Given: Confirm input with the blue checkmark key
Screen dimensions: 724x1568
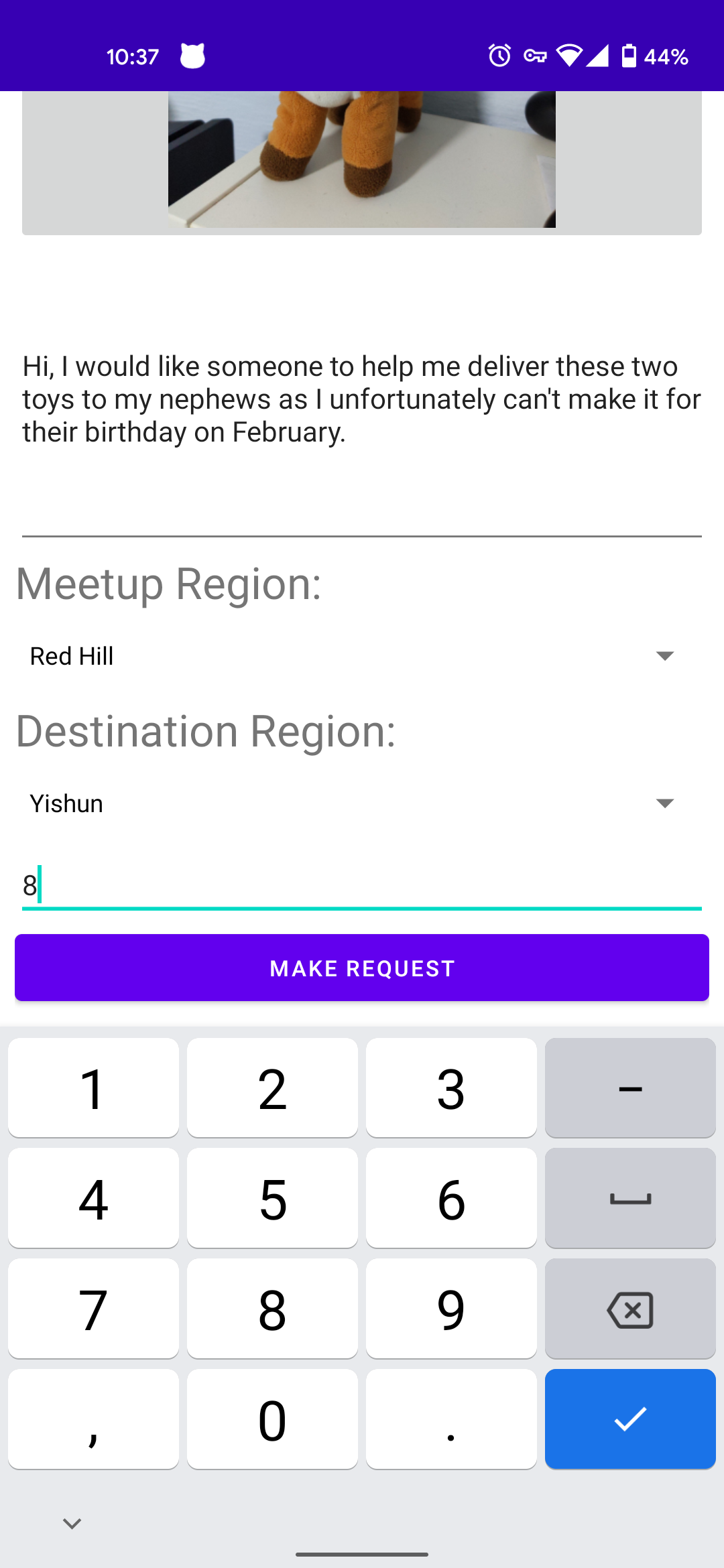Looking at the screenshot, I should tap(630, 1419).
